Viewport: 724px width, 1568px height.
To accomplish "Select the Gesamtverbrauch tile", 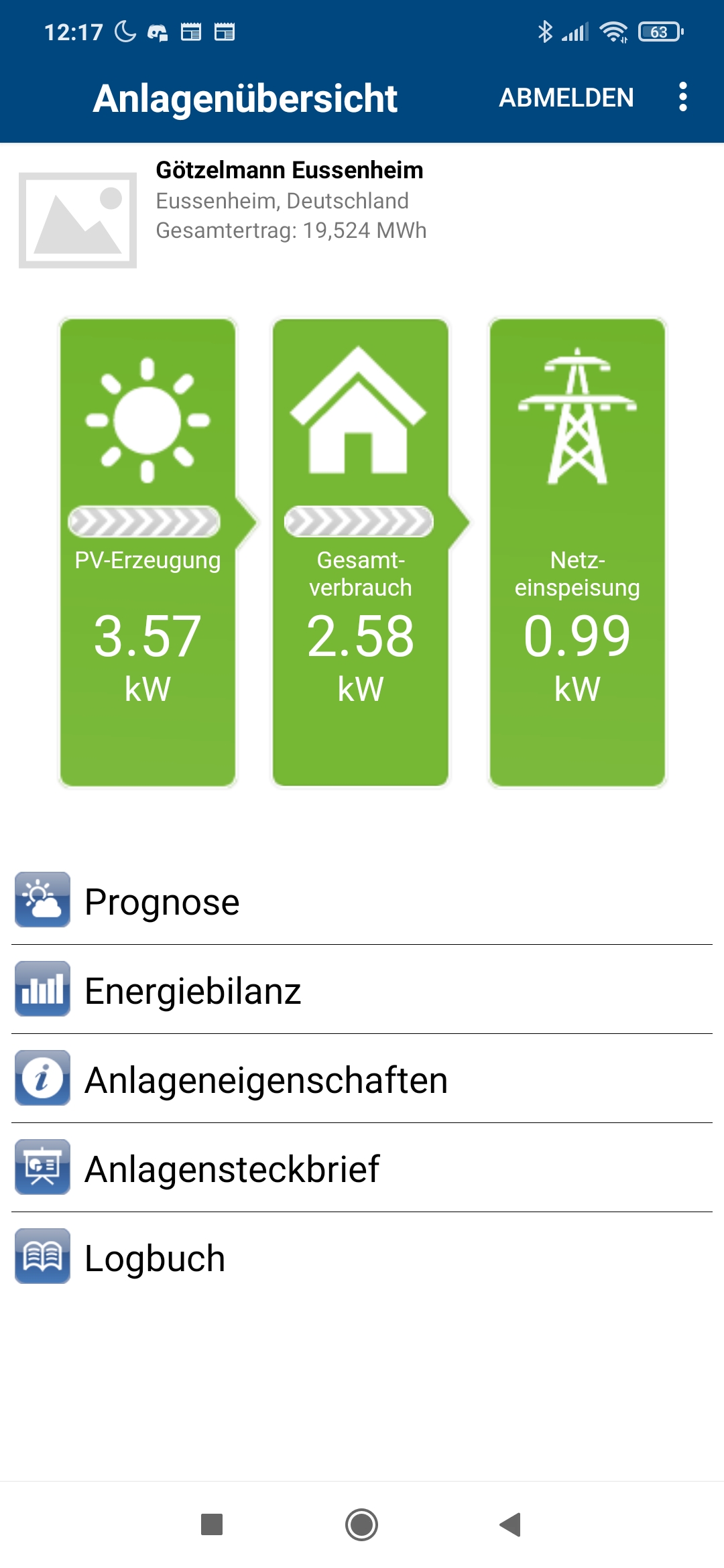I will point(361,552).
